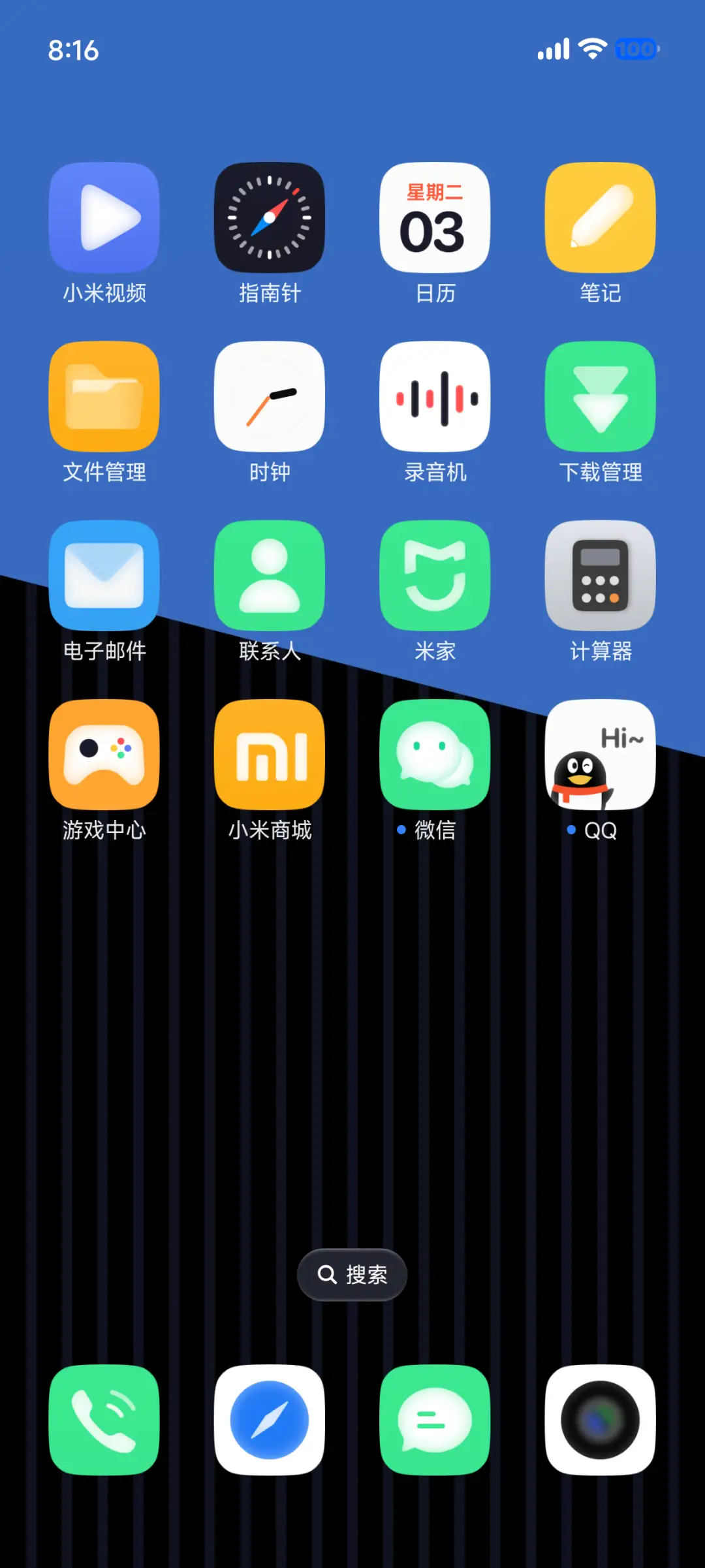This screenshot has height=1568, width=705.
Task: Open the 日历 calendar showing 03
Action: [x=435, y=218]
